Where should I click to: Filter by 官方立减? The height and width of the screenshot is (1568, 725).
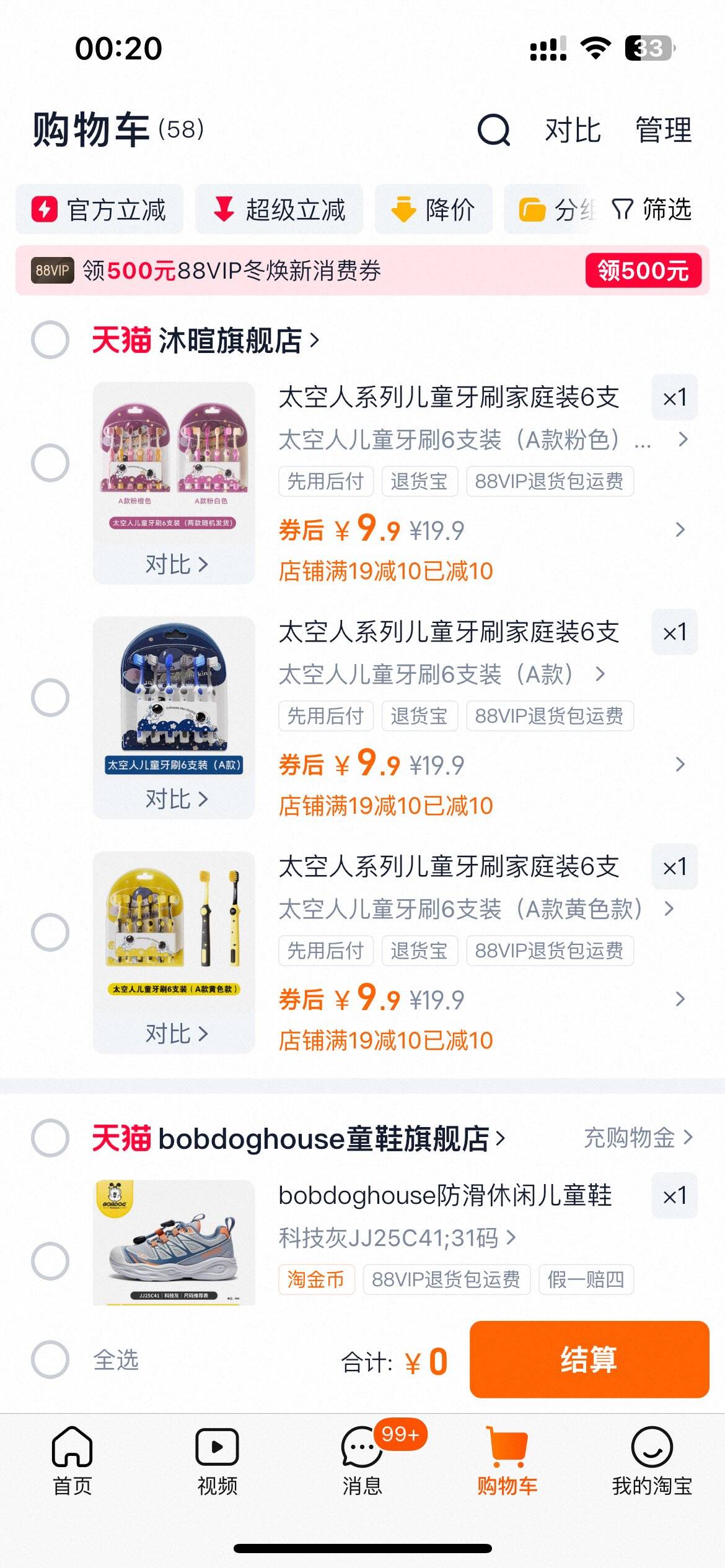(x=99, y=209)
